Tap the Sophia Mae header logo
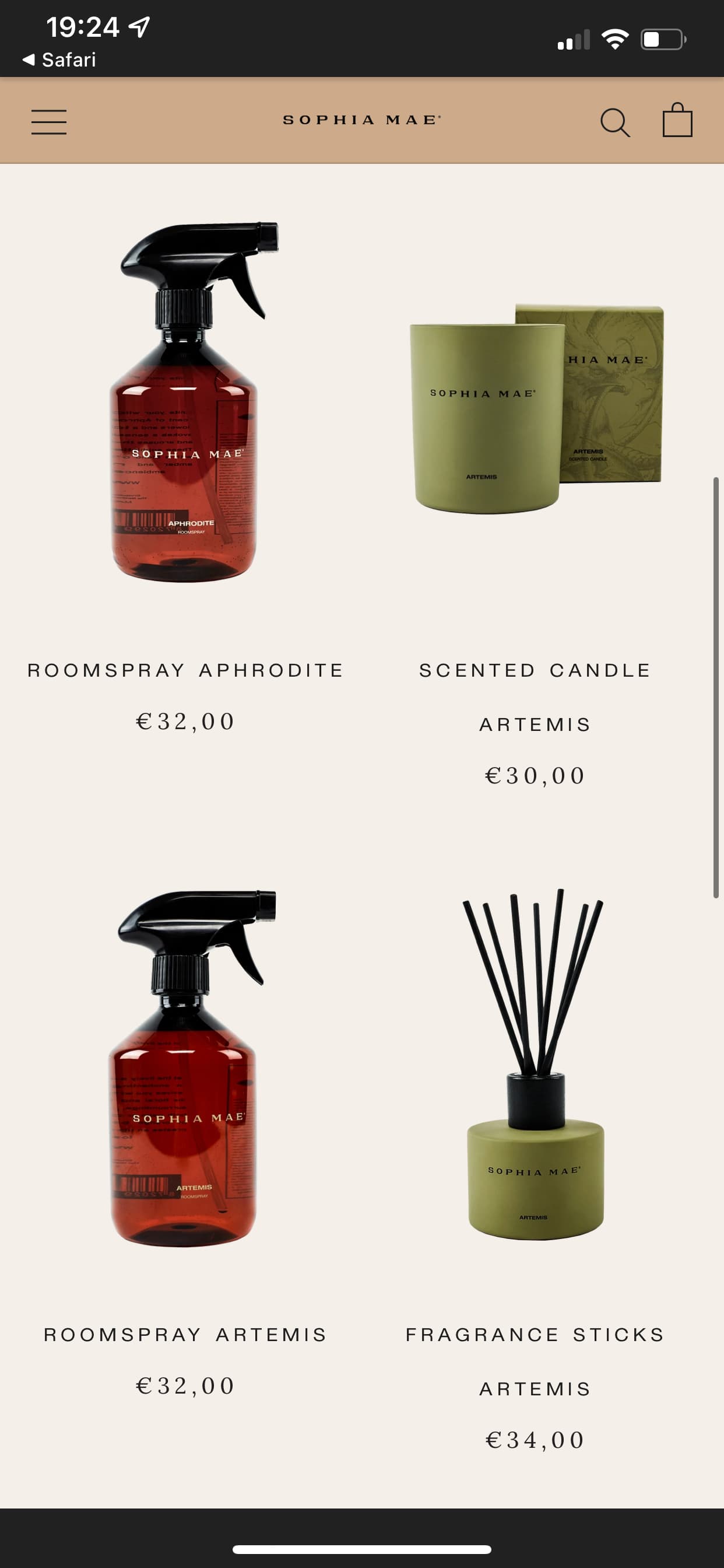The width and height of the screenshot is (724, 1568). [362, 120]
